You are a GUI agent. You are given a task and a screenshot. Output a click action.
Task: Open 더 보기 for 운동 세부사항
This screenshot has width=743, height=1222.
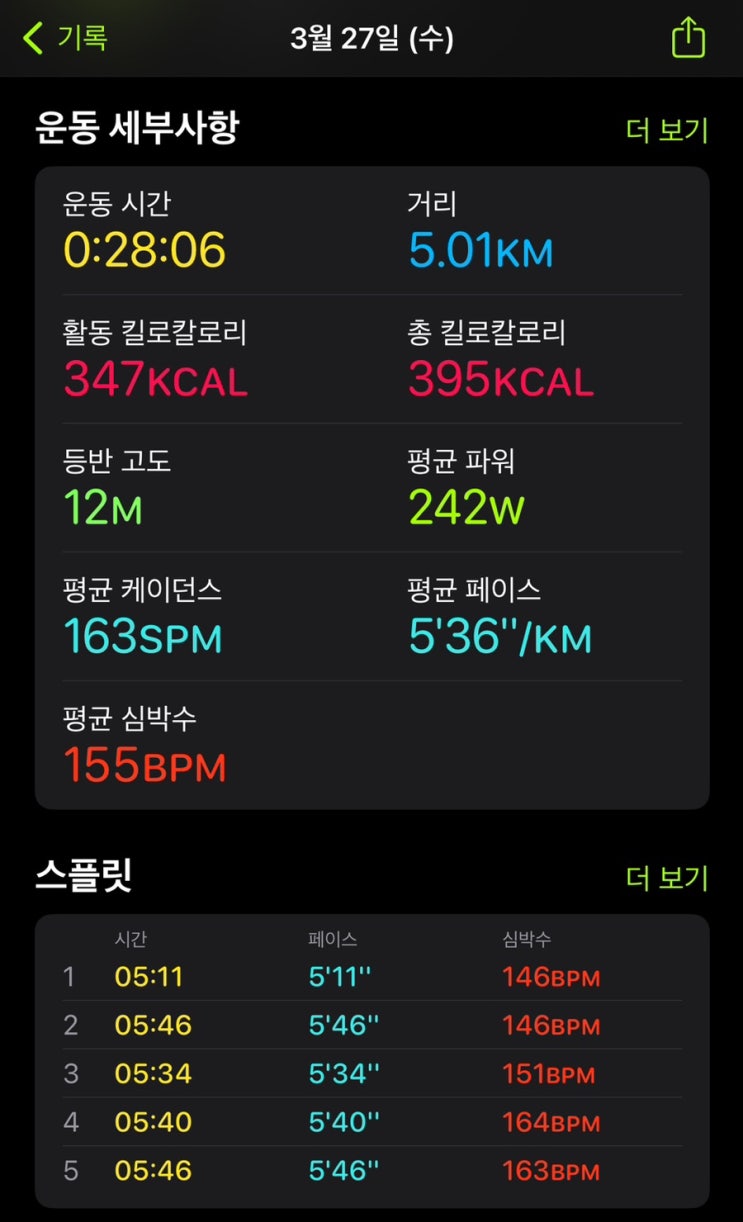pos(667,130)
